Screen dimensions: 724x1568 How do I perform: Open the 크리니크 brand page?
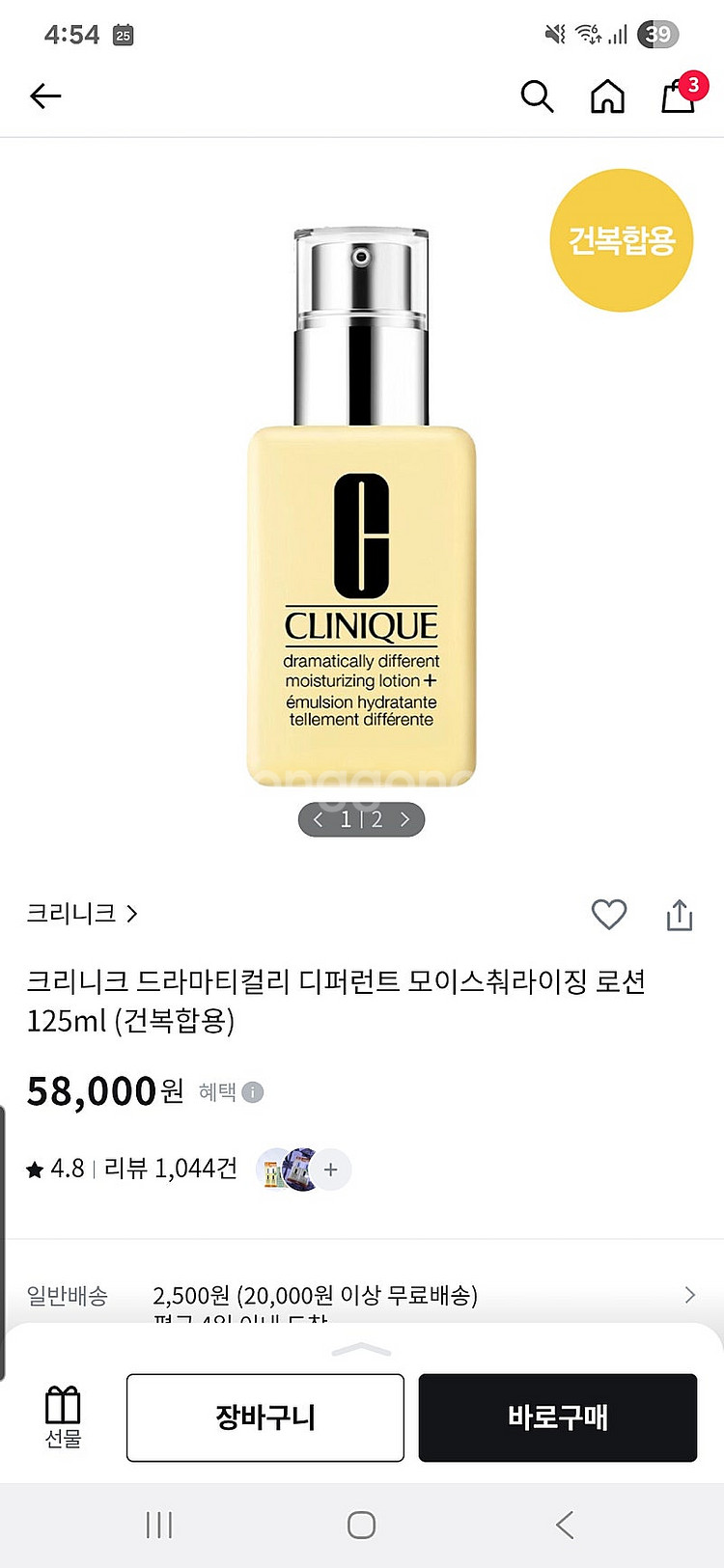pos(82,913)
